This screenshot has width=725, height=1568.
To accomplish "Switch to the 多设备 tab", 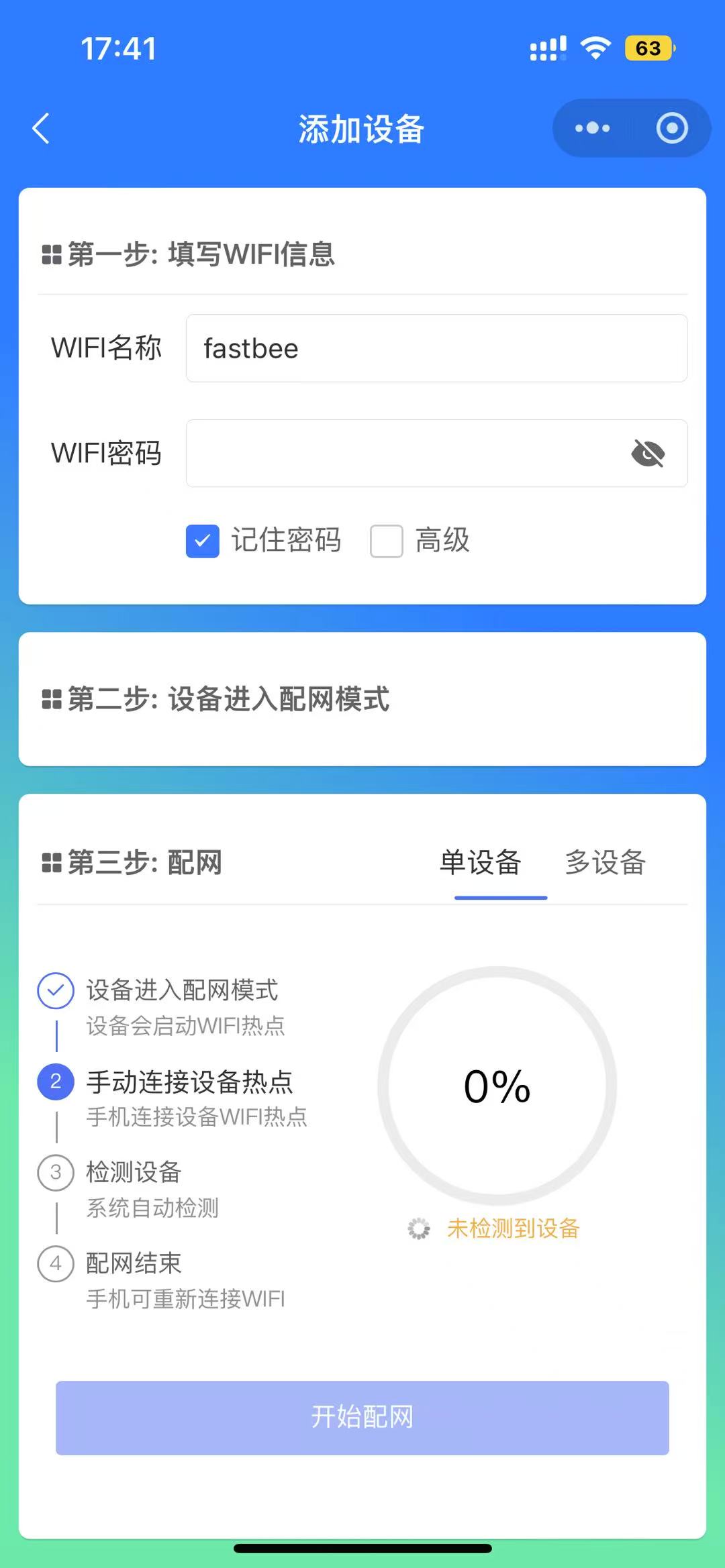I will [605, 863].
